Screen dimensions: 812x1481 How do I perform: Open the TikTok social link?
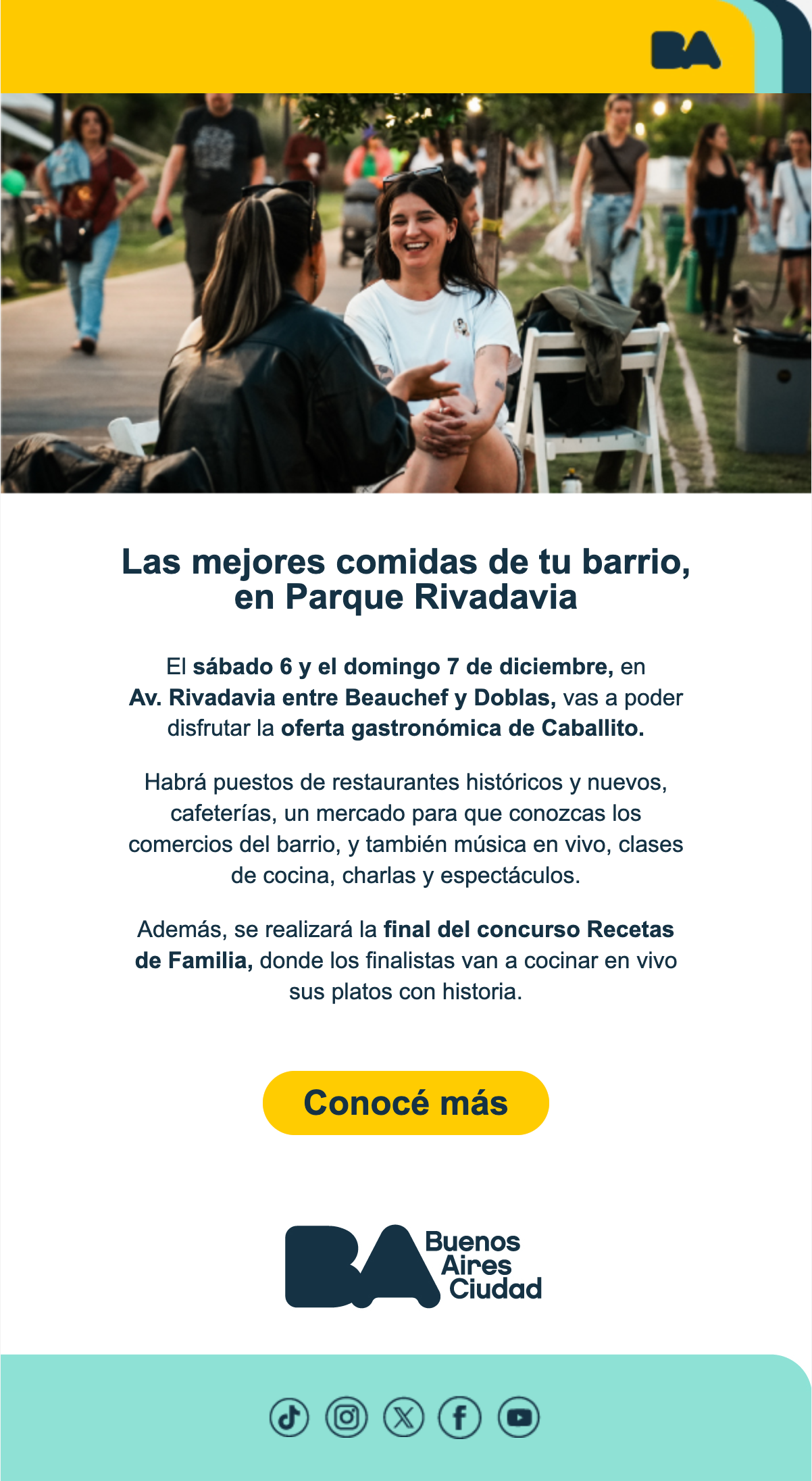289,1417
